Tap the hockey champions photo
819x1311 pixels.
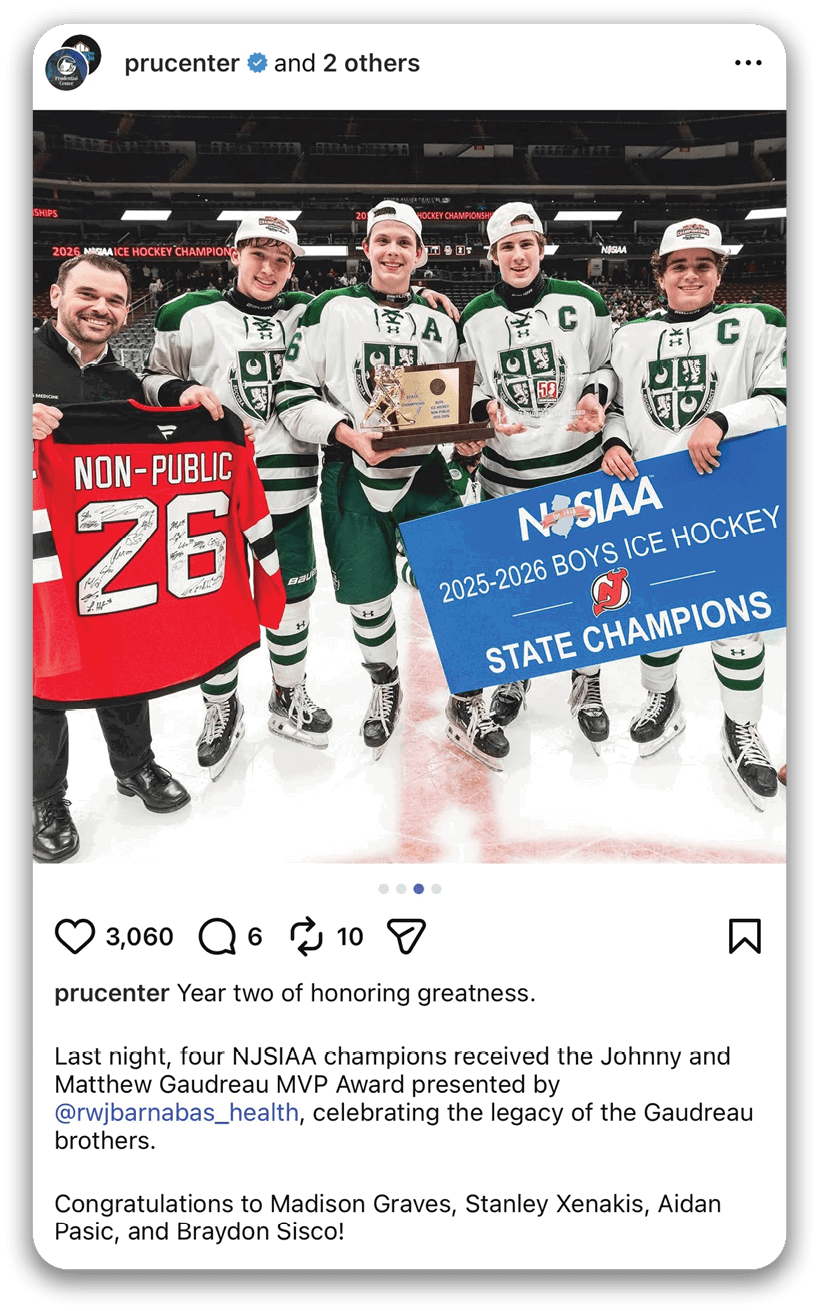tap(409, 486)
